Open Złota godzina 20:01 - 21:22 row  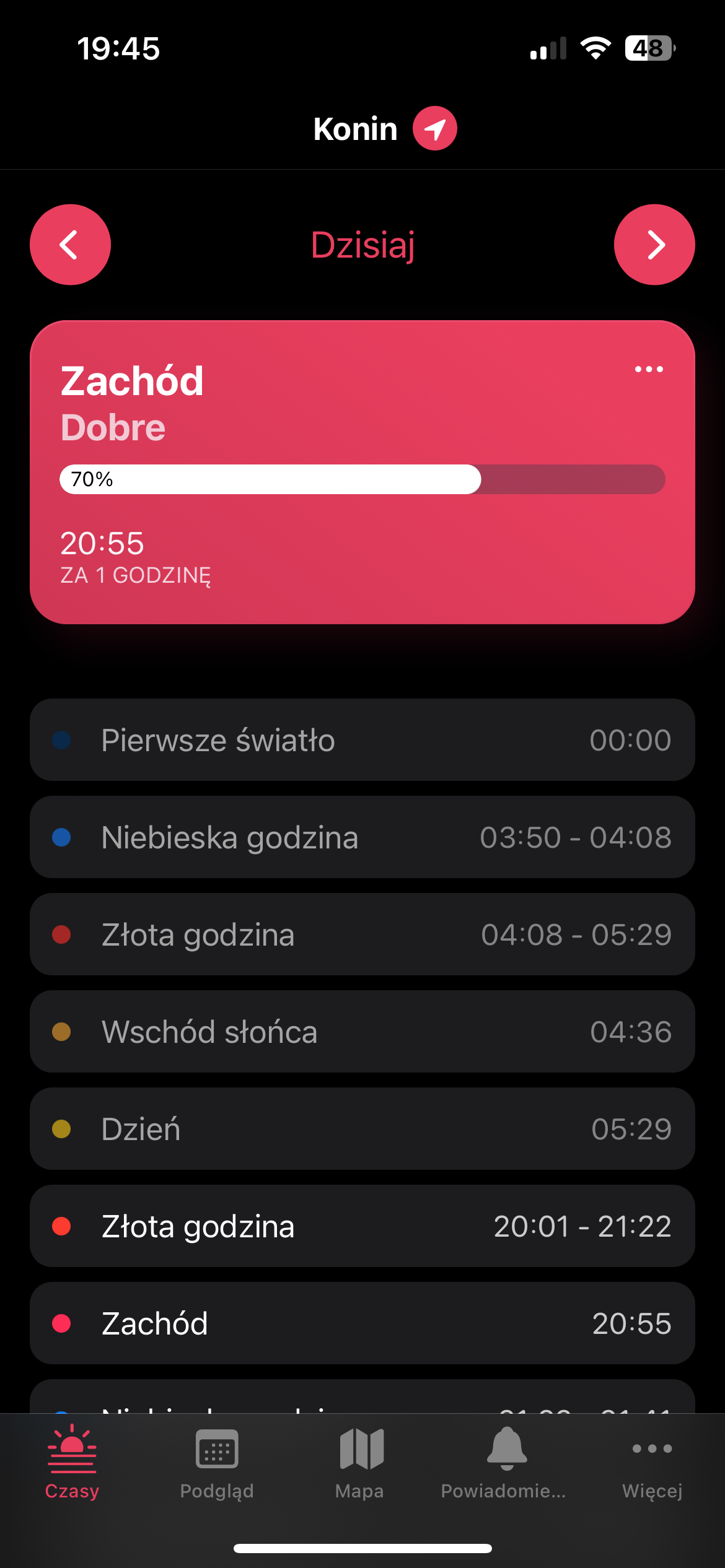click(362, 1226)
